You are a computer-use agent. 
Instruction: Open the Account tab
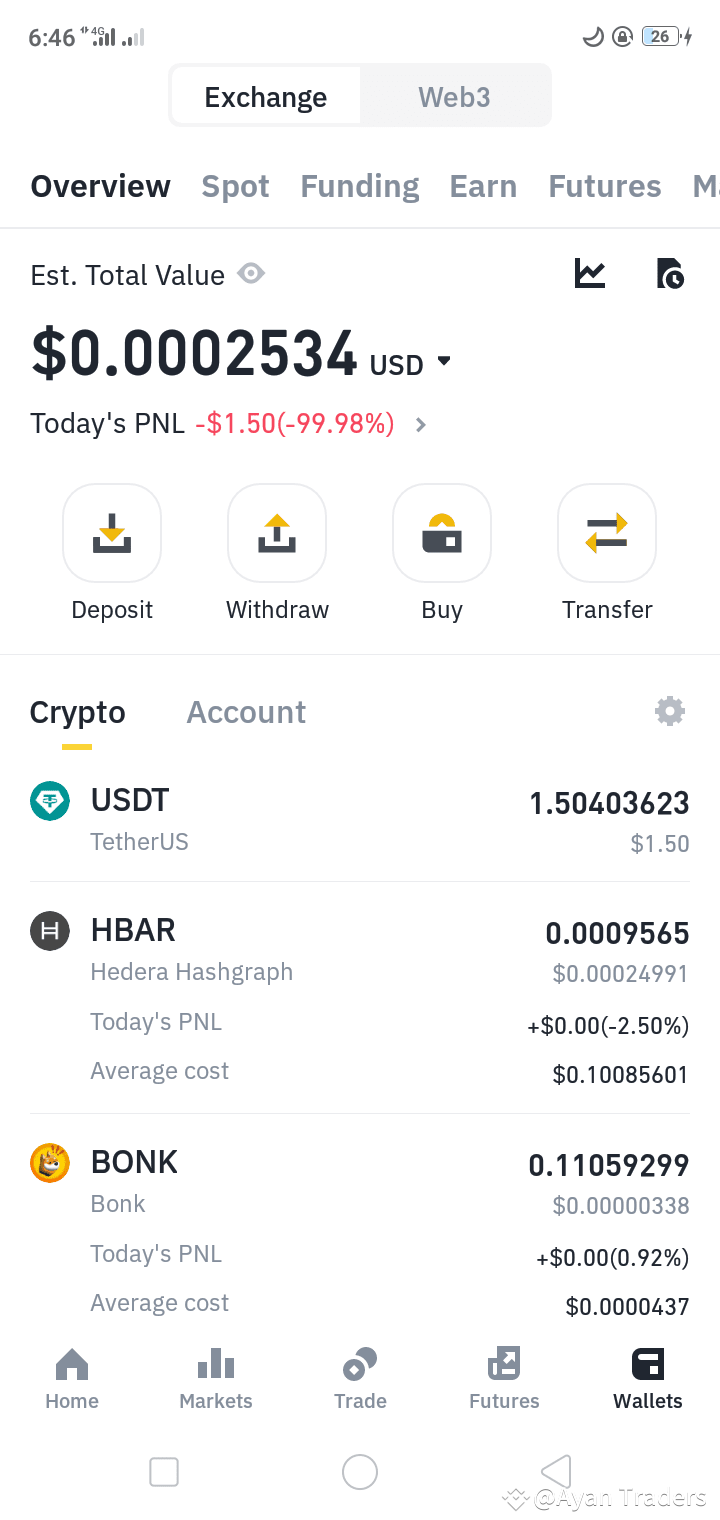[x=245, y=711]
